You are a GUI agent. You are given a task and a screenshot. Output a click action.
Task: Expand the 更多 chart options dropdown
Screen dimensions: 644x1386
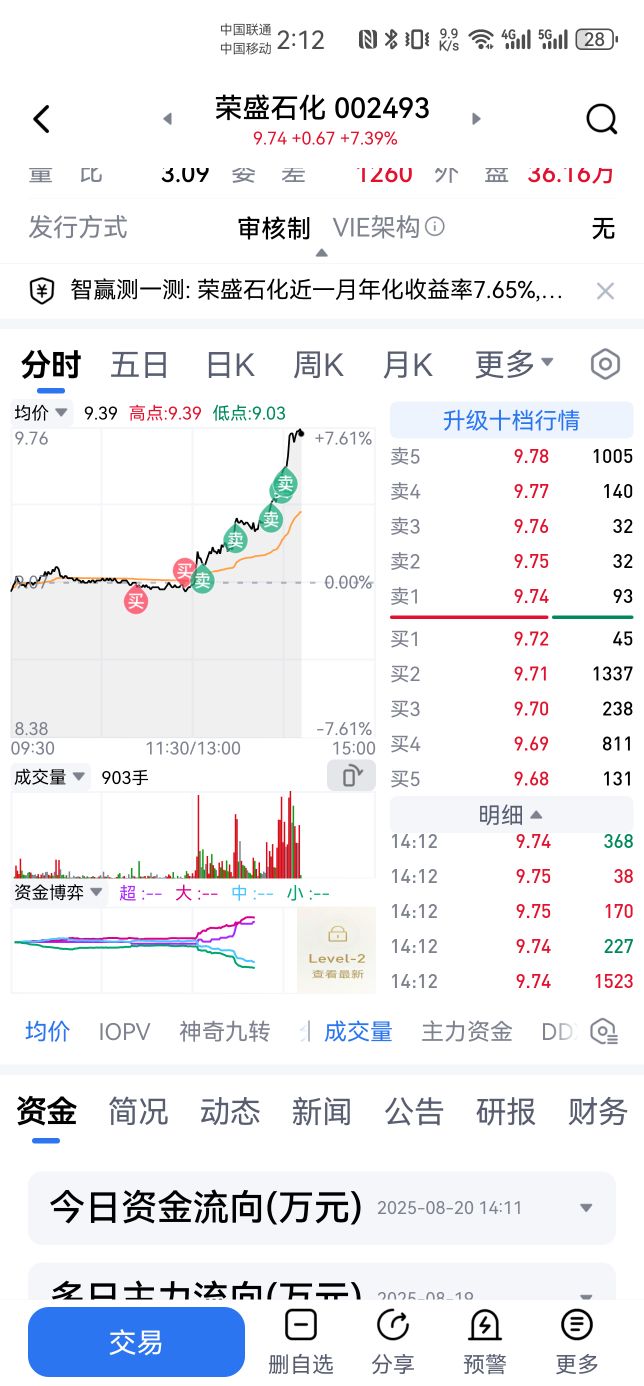[514, 365]
